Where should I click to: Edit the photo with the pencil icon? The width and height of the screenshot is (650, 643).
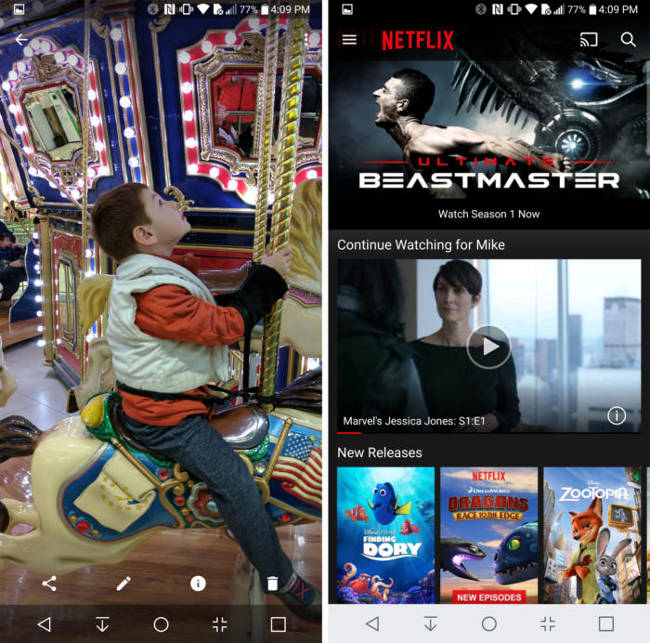123,583
